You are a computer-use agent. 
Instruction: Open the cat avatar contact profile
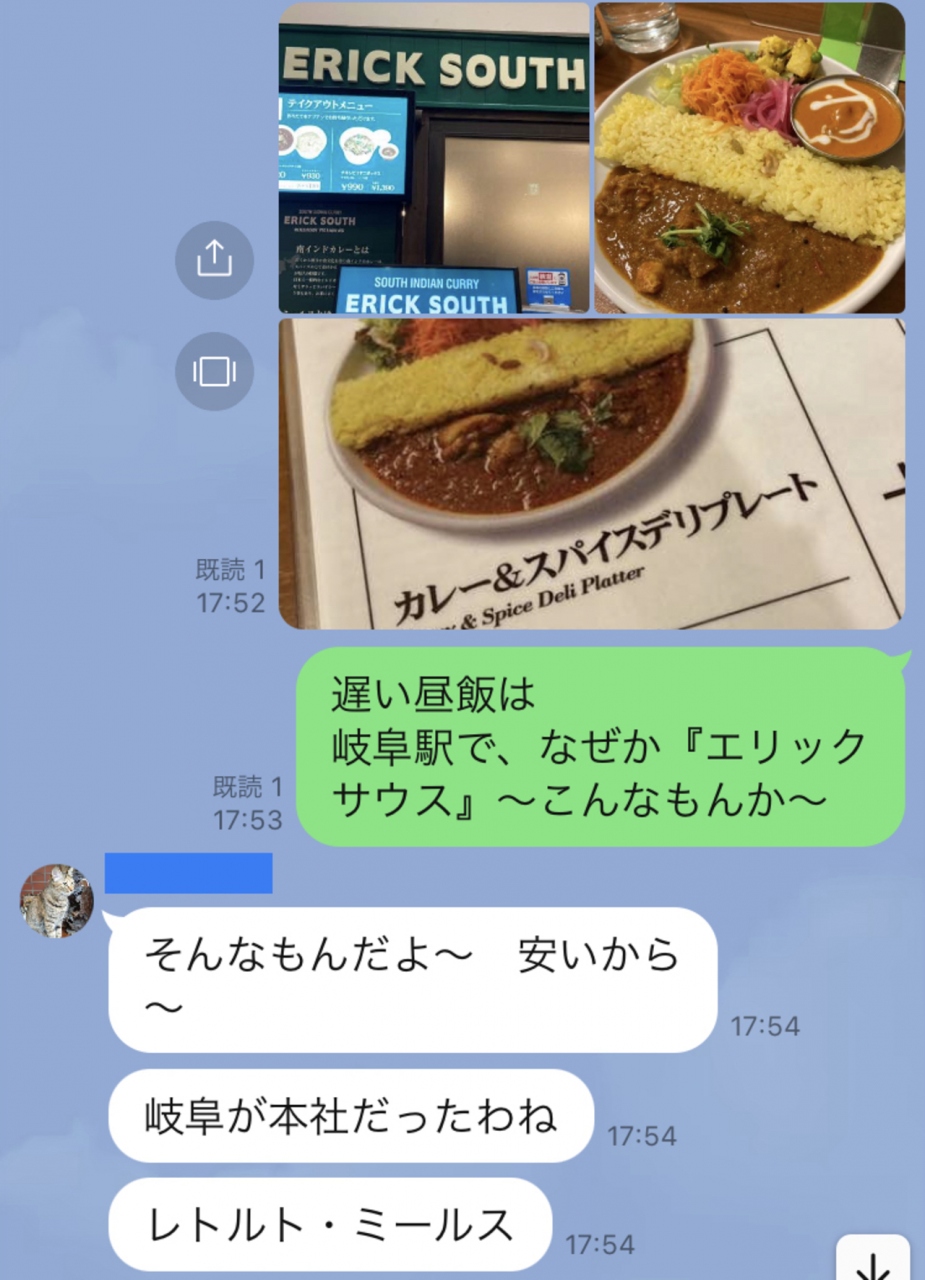tap(57, 901)
